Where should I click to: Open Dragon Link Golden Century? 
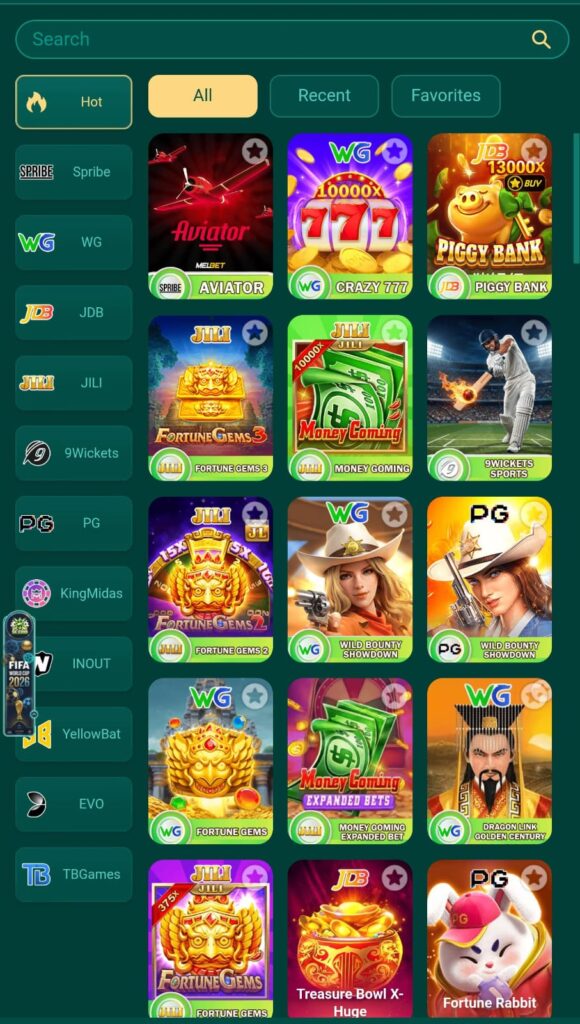pos(489,761)
